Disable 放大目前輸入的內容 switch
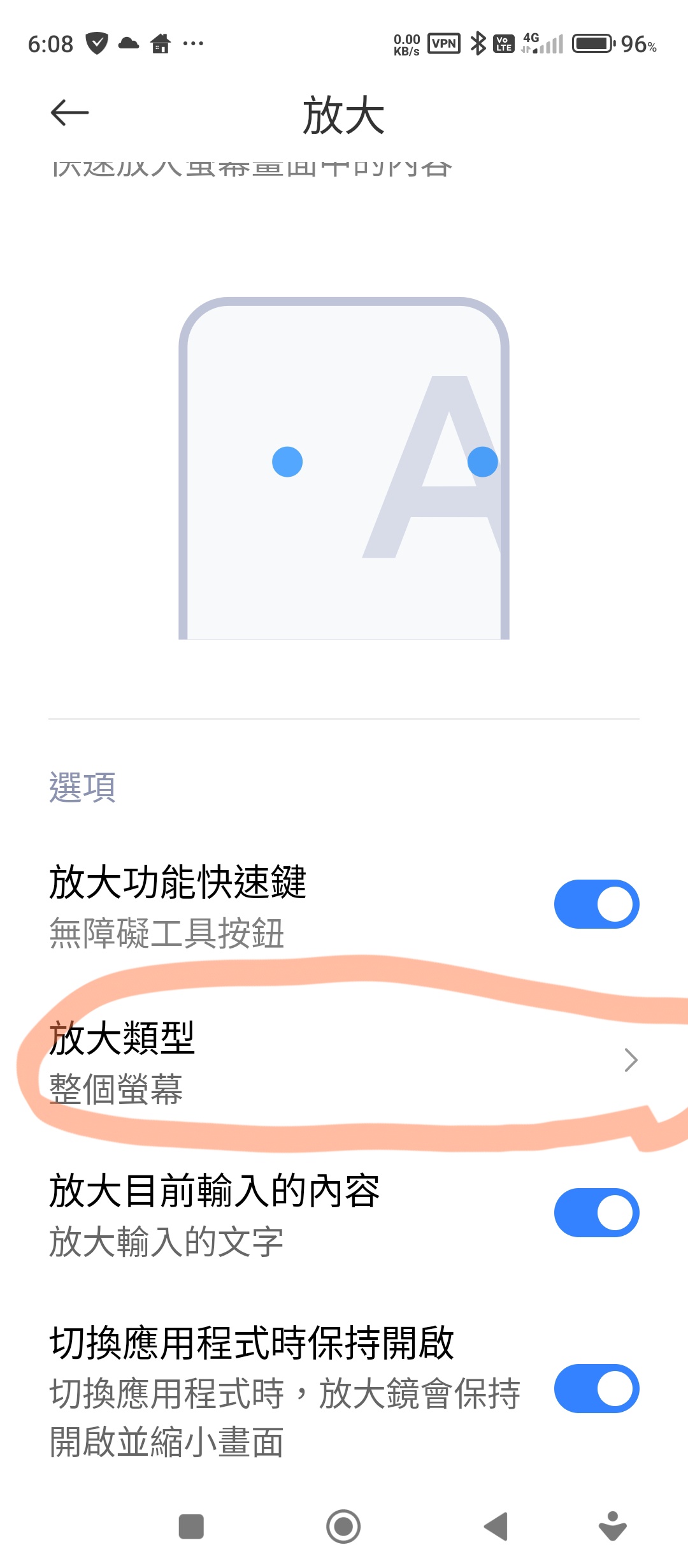Image resolution: width=688 pixels, height=1568 pixels. (596, 1212)
